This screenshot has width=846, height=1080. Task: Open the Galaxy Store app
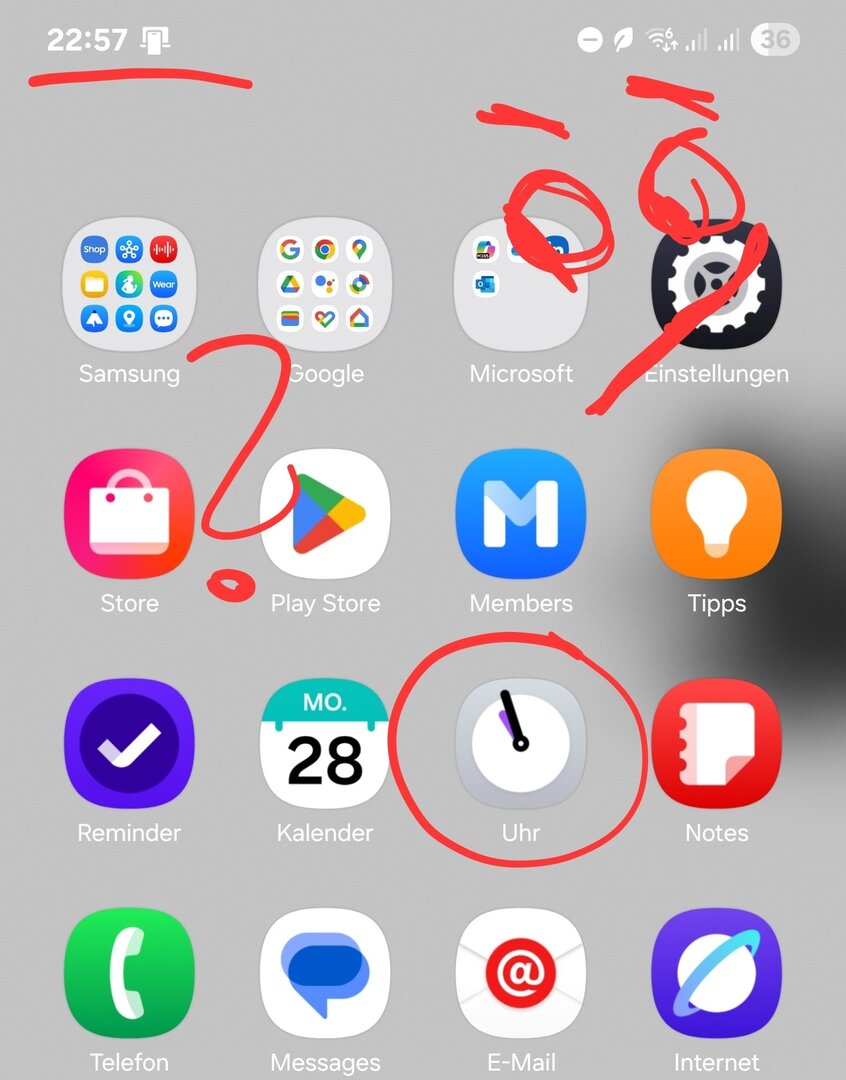tap(129, 514)
